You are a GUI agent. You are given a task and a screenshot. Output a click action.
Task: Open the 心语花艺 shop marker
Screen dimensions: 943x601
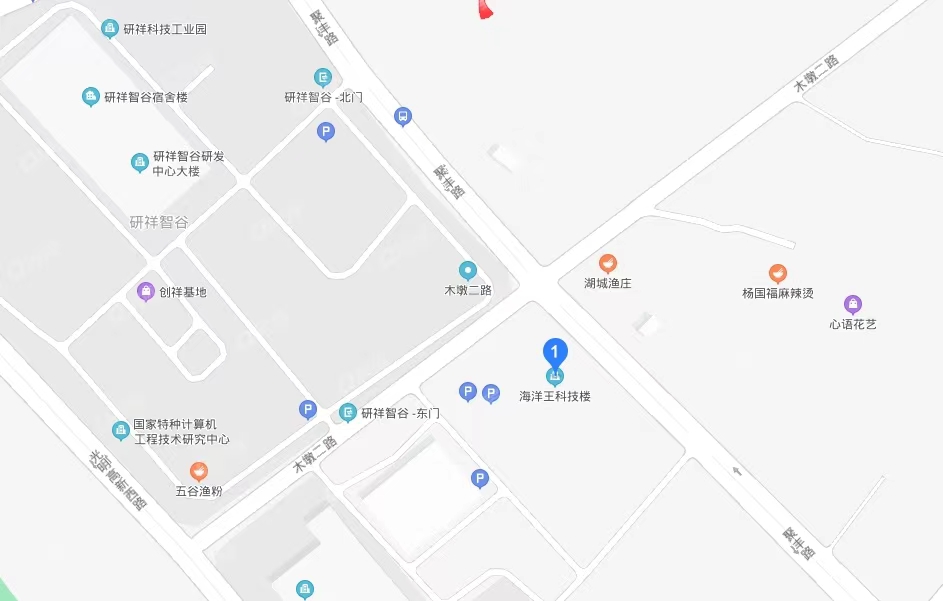click(x=852, y=304)
